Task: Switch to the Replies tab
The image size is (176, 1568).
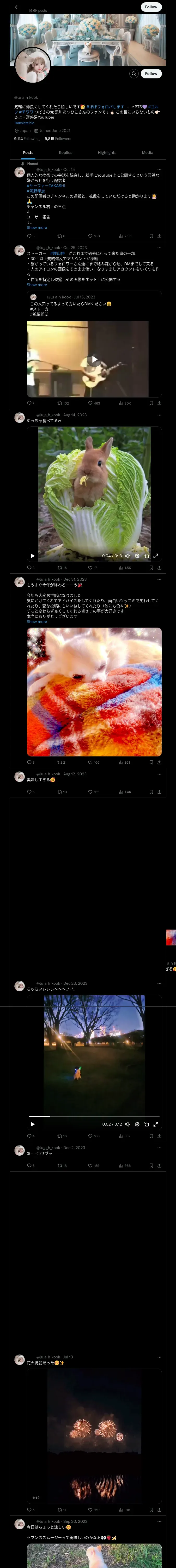Action: (x=65, y=153)
